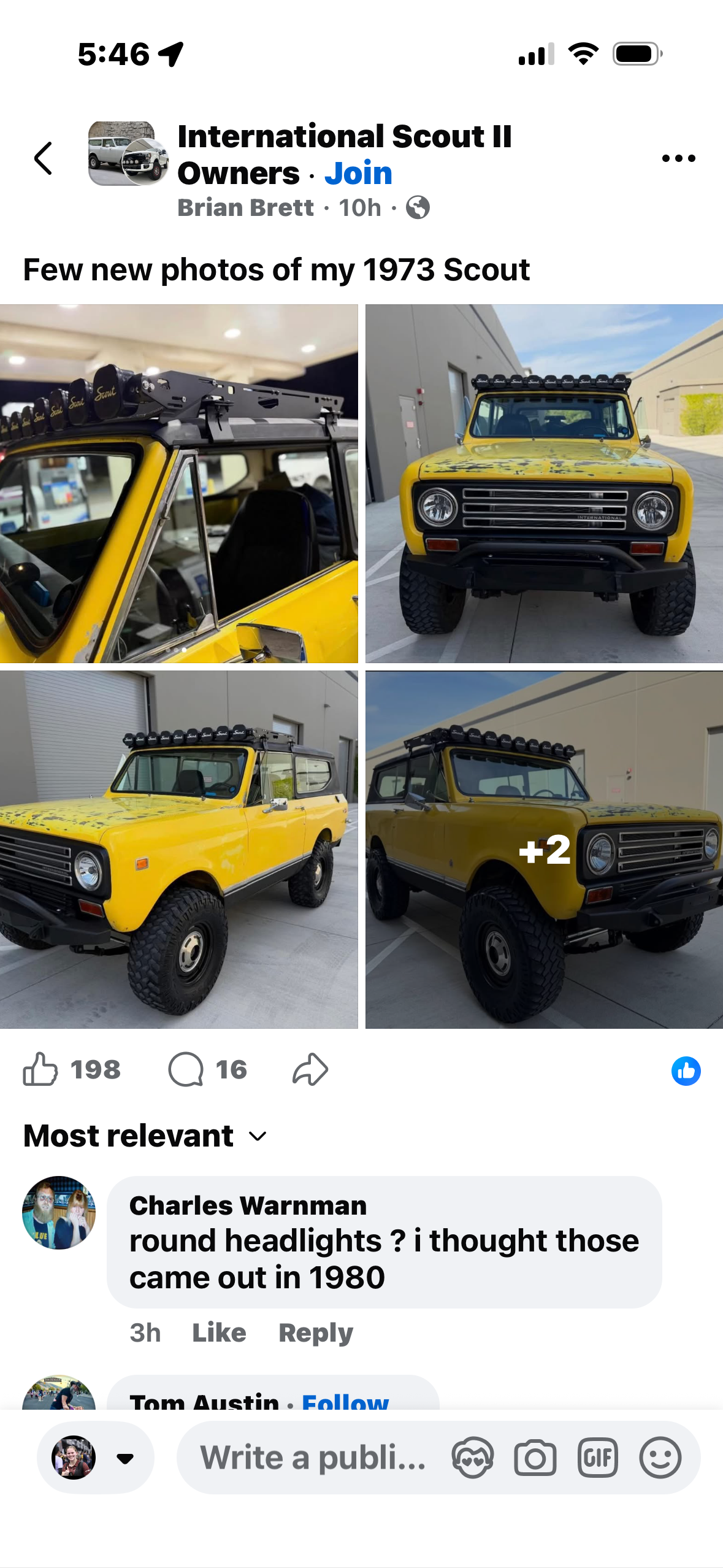Expand the Most relevant comment sorting
Viewport: 723px width, 1568px height.
145,1136
